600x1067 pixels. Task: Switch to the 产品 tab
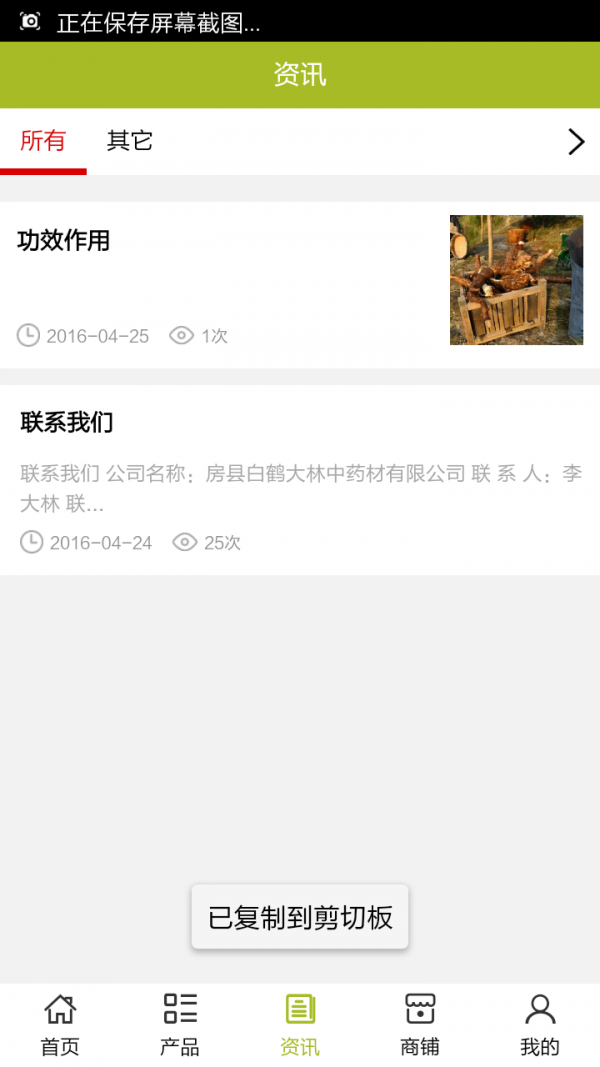click(180, 1025)
